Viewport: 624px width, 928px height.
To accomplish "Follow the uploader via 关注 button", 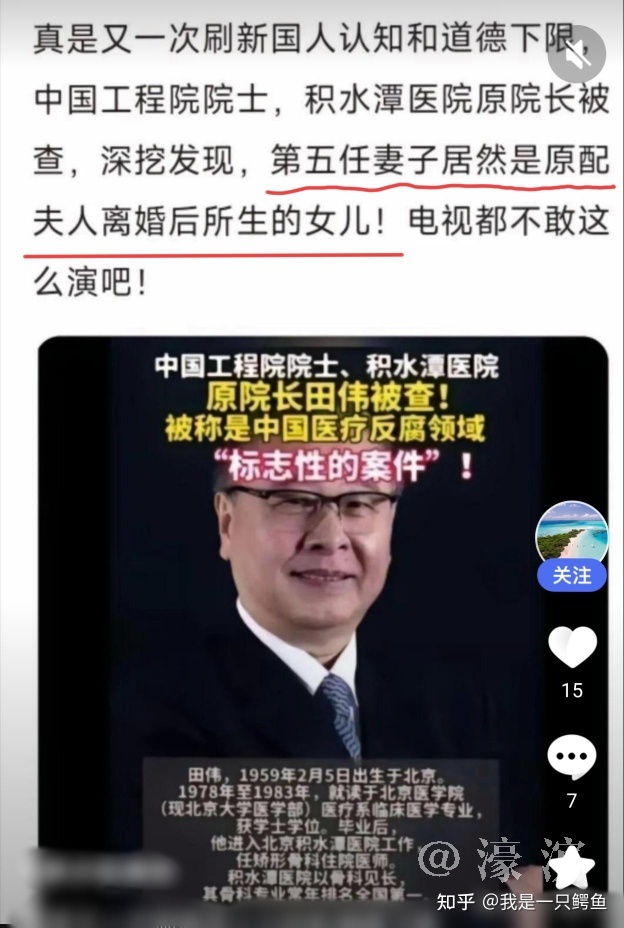I will click(572, 576).
